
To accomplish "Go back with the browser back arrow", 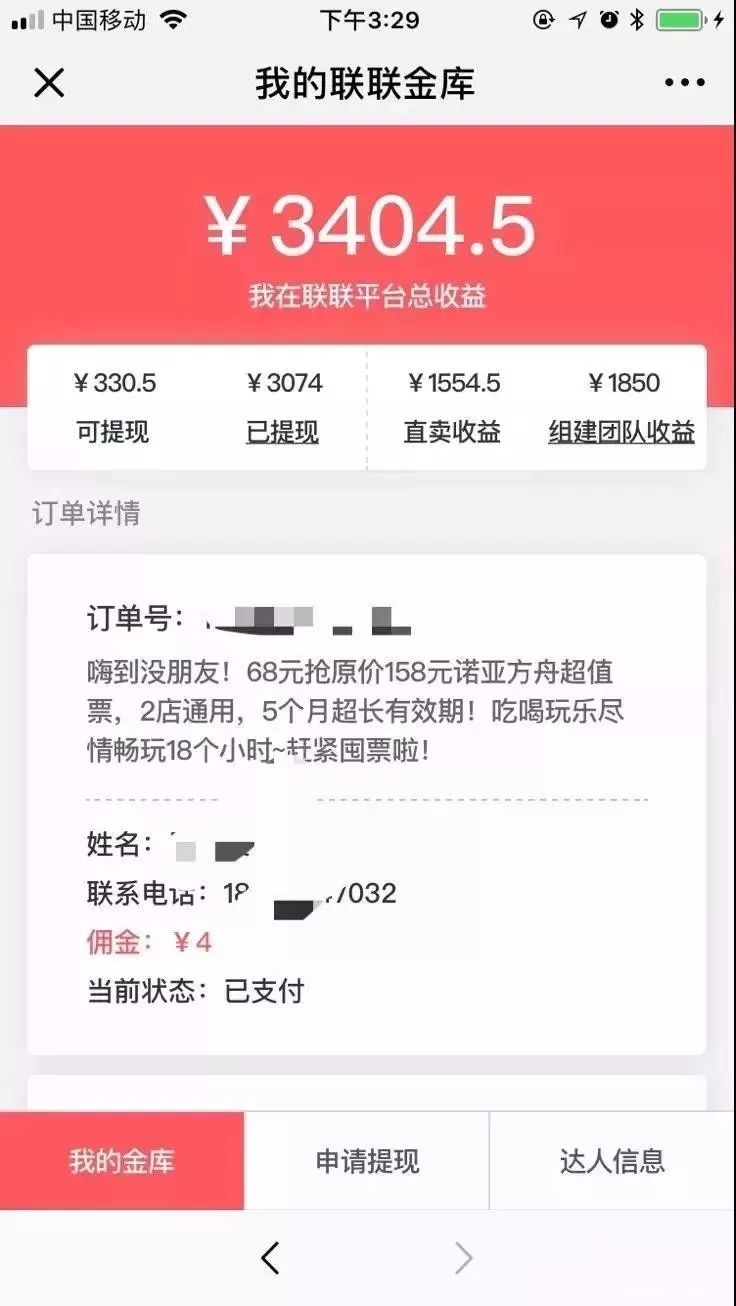I will coord(270,1258).
